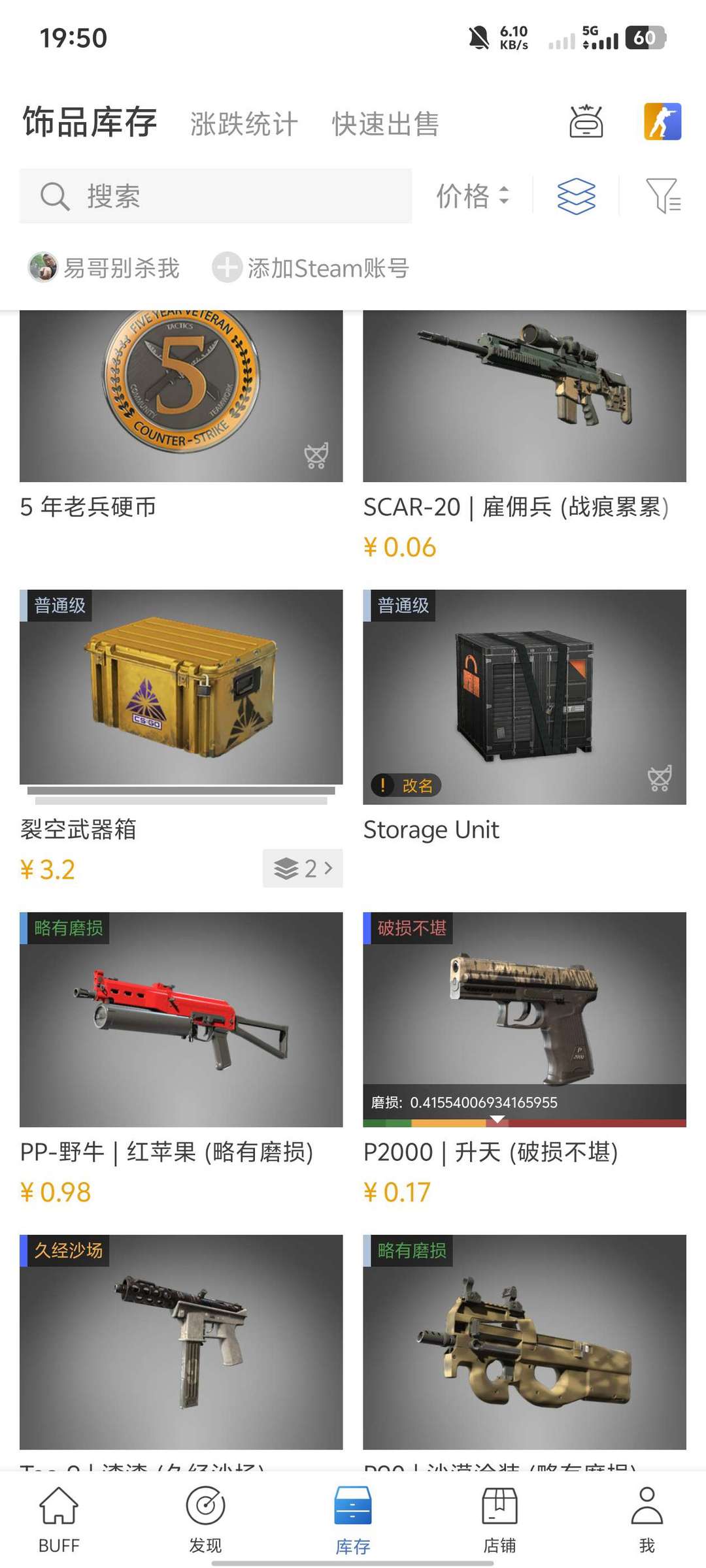This screenshot has width=706, height=1568.
Task: Expand the stack of 2 裂空武器箱
Action: pyautogui.click(x=303, y=868)
